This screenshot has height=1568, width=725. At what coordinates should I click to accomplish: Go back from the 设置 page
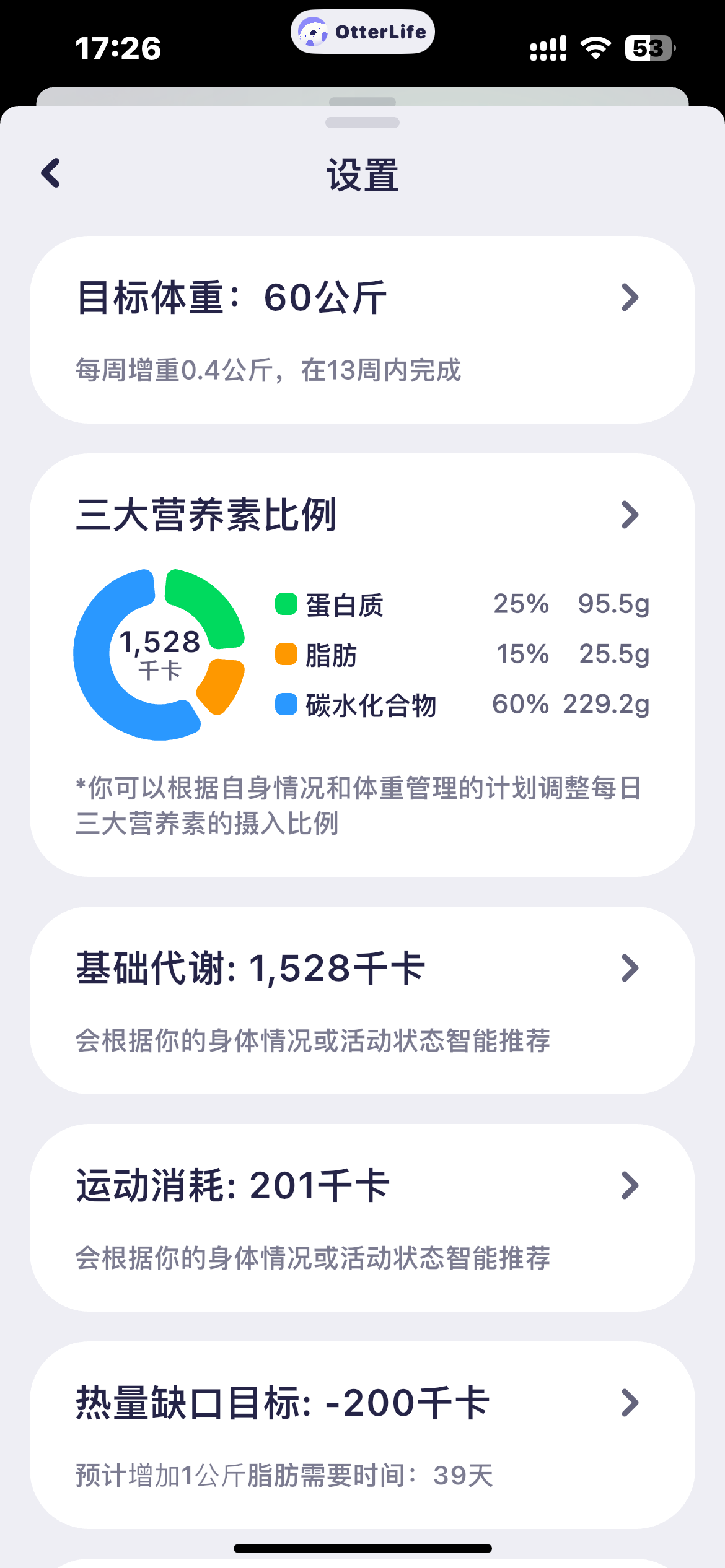coord(51,173)
